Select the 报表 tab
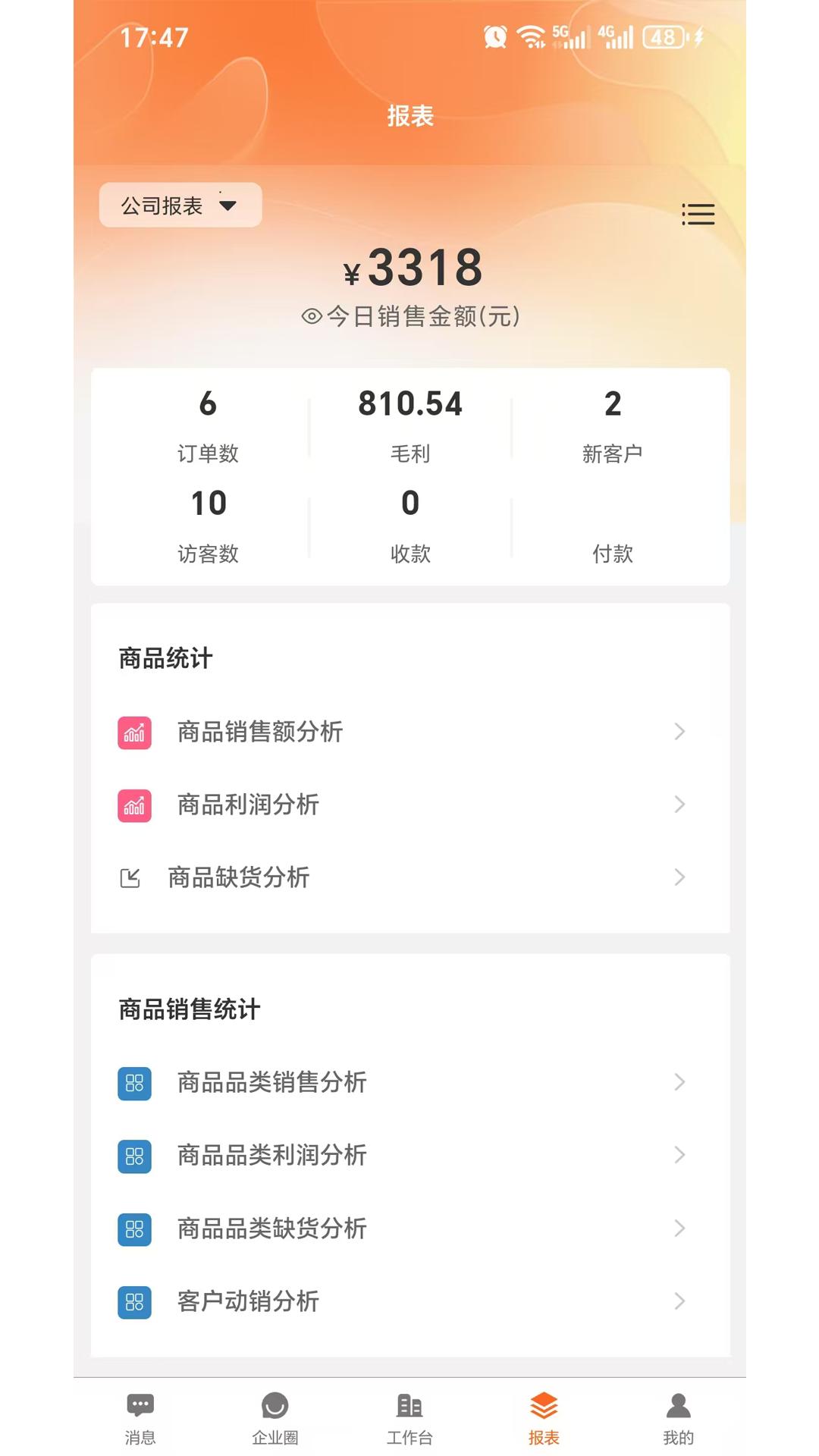Viewport: 819px width, 1456px height. click(x=544, y=1418)
